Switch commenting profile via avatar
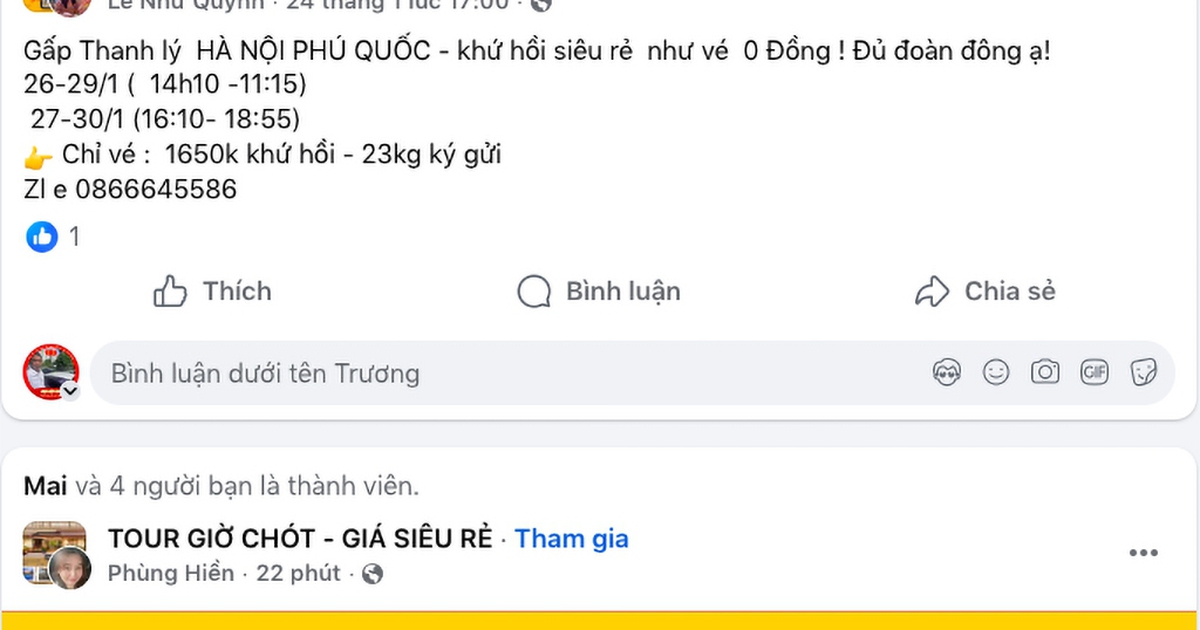1200x630 pixels. coord(50,373)
